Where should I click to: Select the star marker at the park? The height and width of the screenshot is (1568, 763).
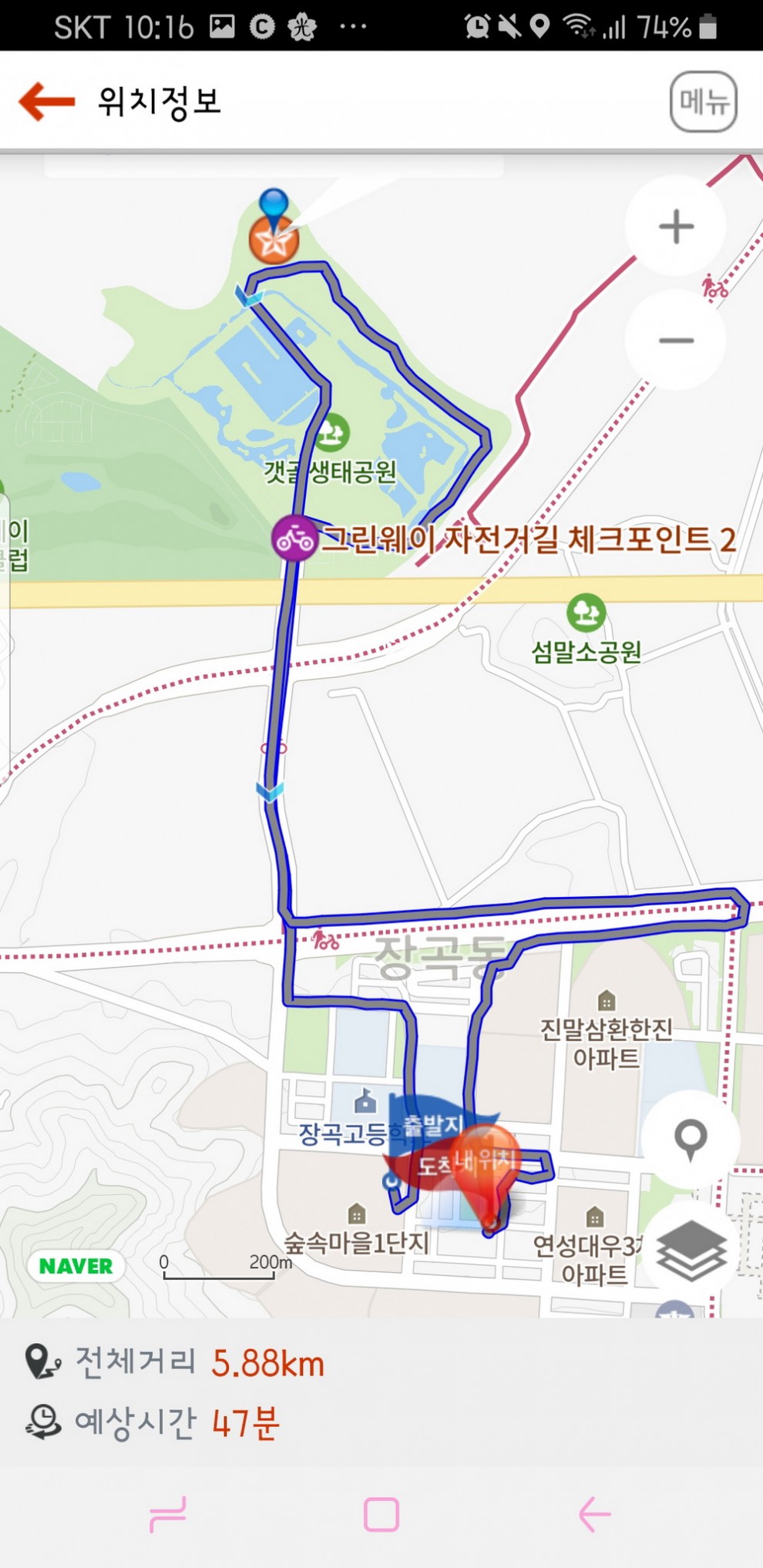[x=274, y=240]
